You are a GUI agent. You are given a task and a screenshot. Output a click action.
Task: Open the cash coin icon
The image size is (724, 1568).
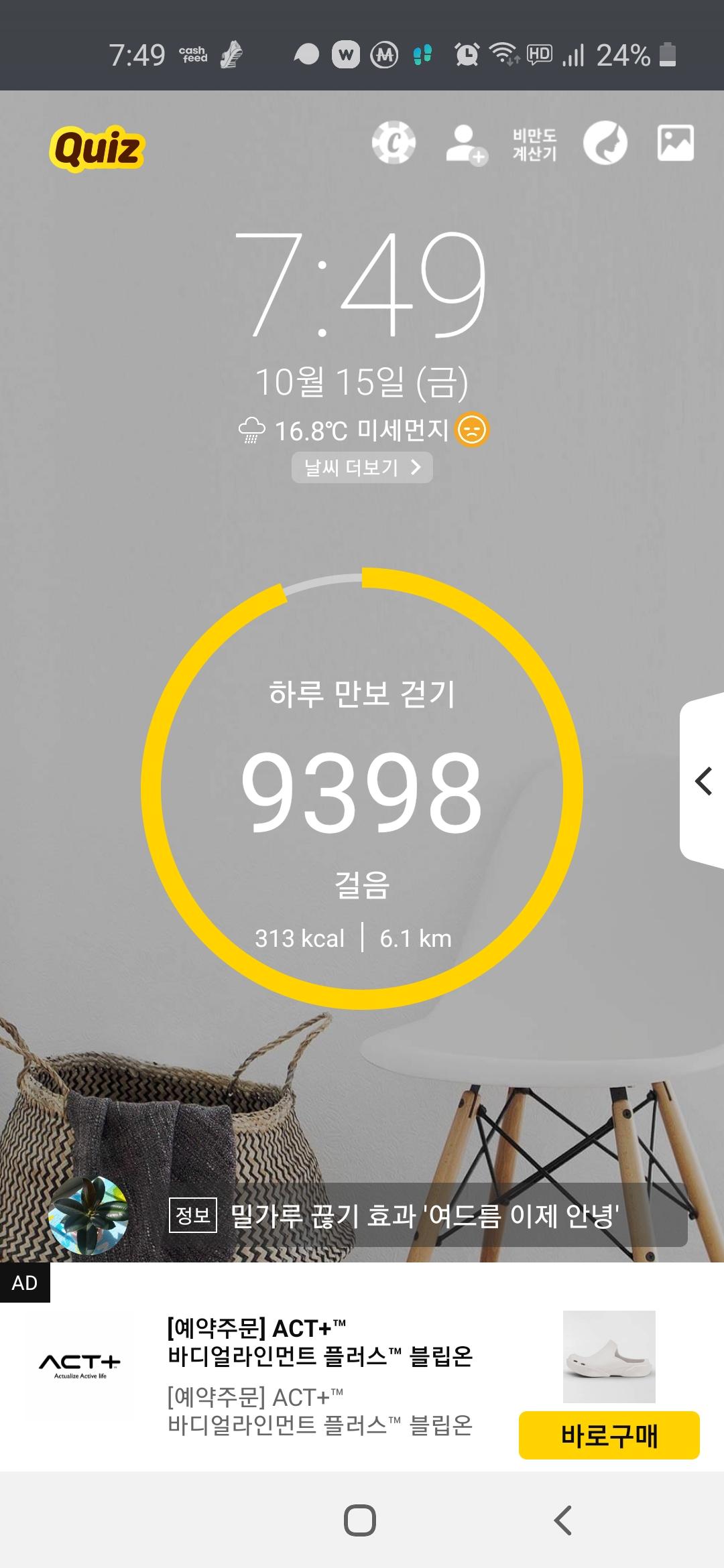pos(394,143)
